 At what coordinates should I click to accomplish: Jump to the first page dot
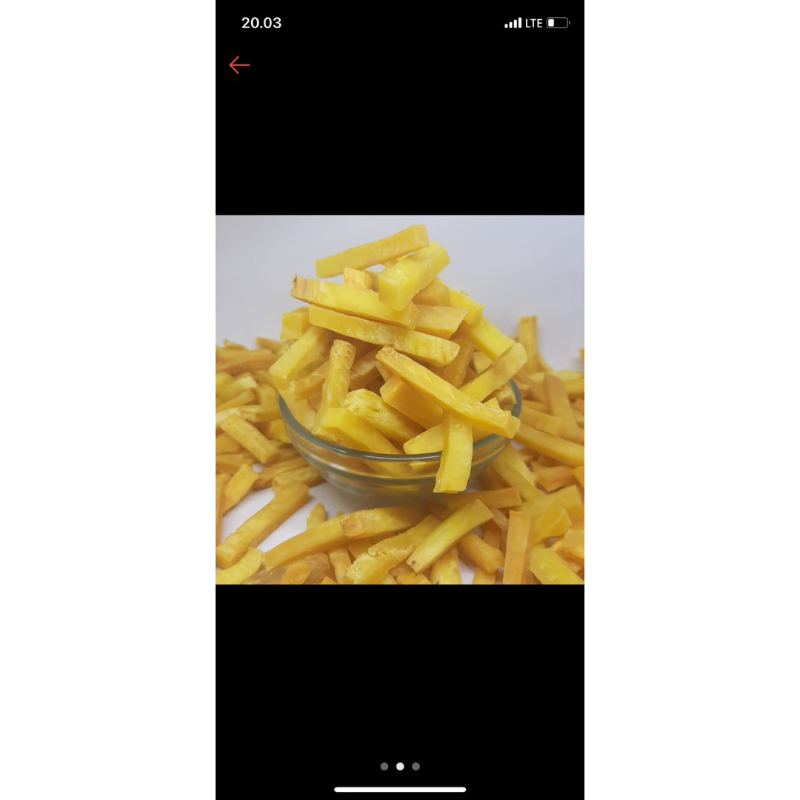[x=384, y=766]
